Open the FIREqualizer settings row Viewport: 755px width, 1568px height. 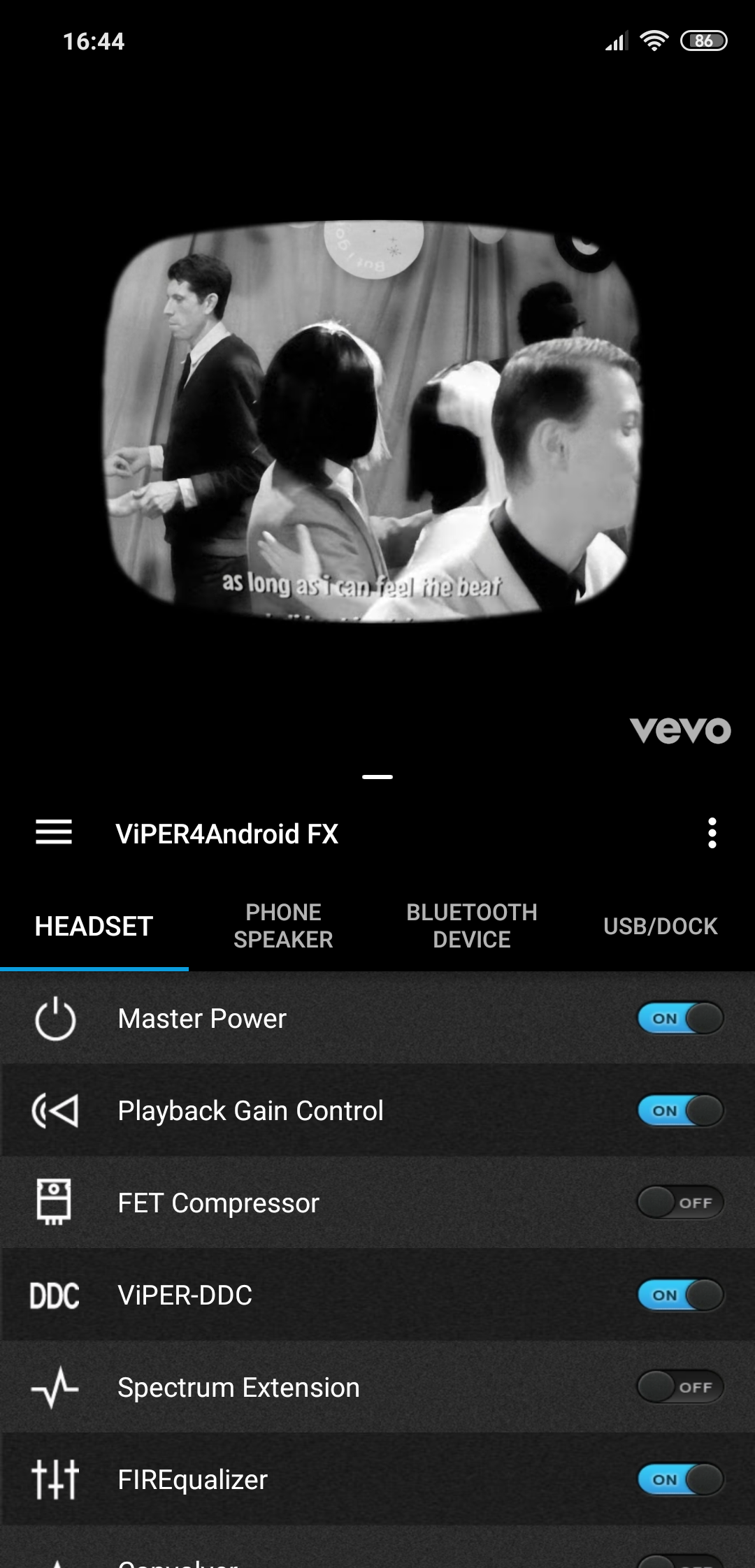click(377, 1479)
